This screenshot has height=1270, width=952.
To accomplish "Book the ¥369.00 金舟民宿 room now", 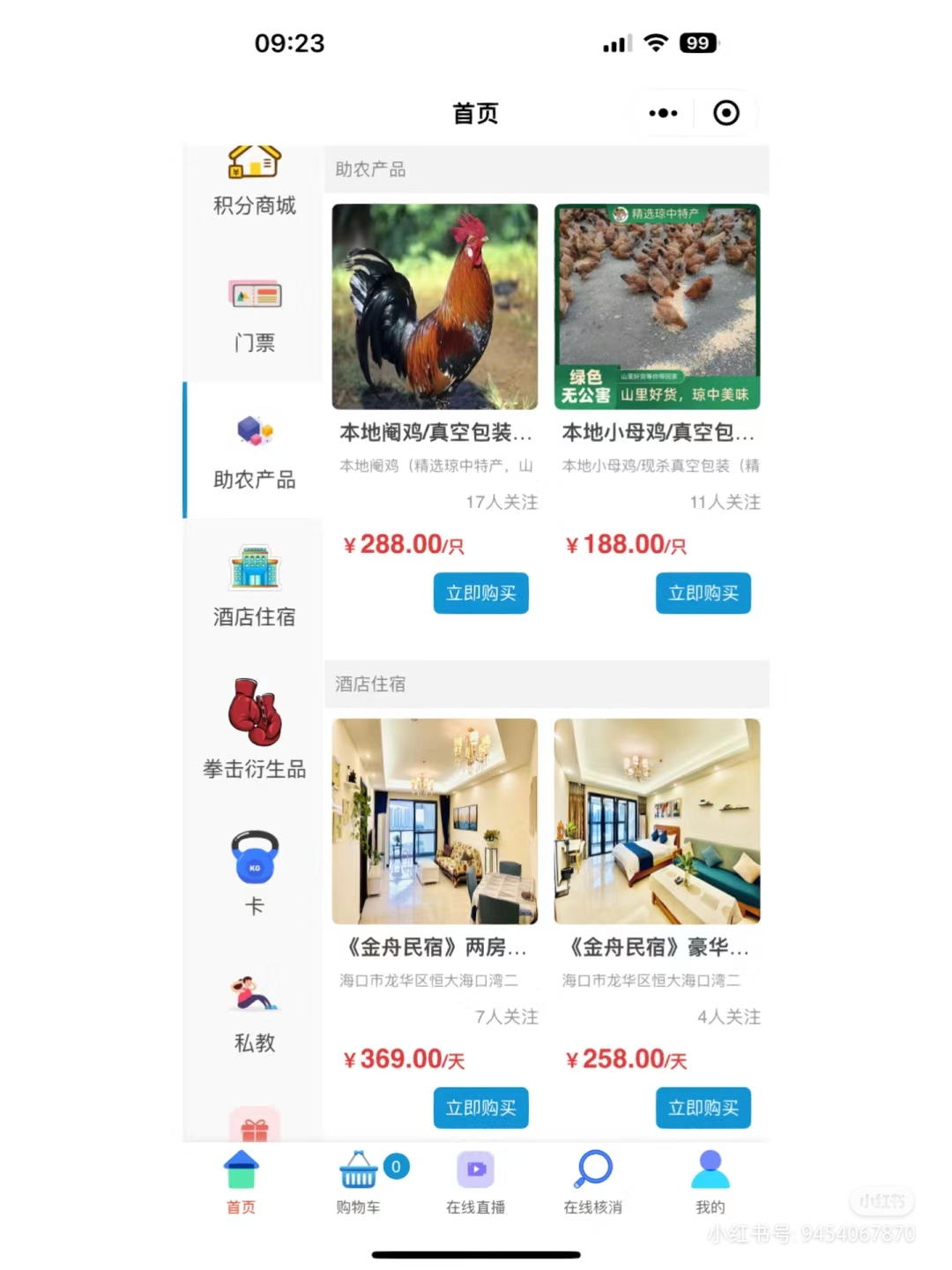I will [480, 1108].
